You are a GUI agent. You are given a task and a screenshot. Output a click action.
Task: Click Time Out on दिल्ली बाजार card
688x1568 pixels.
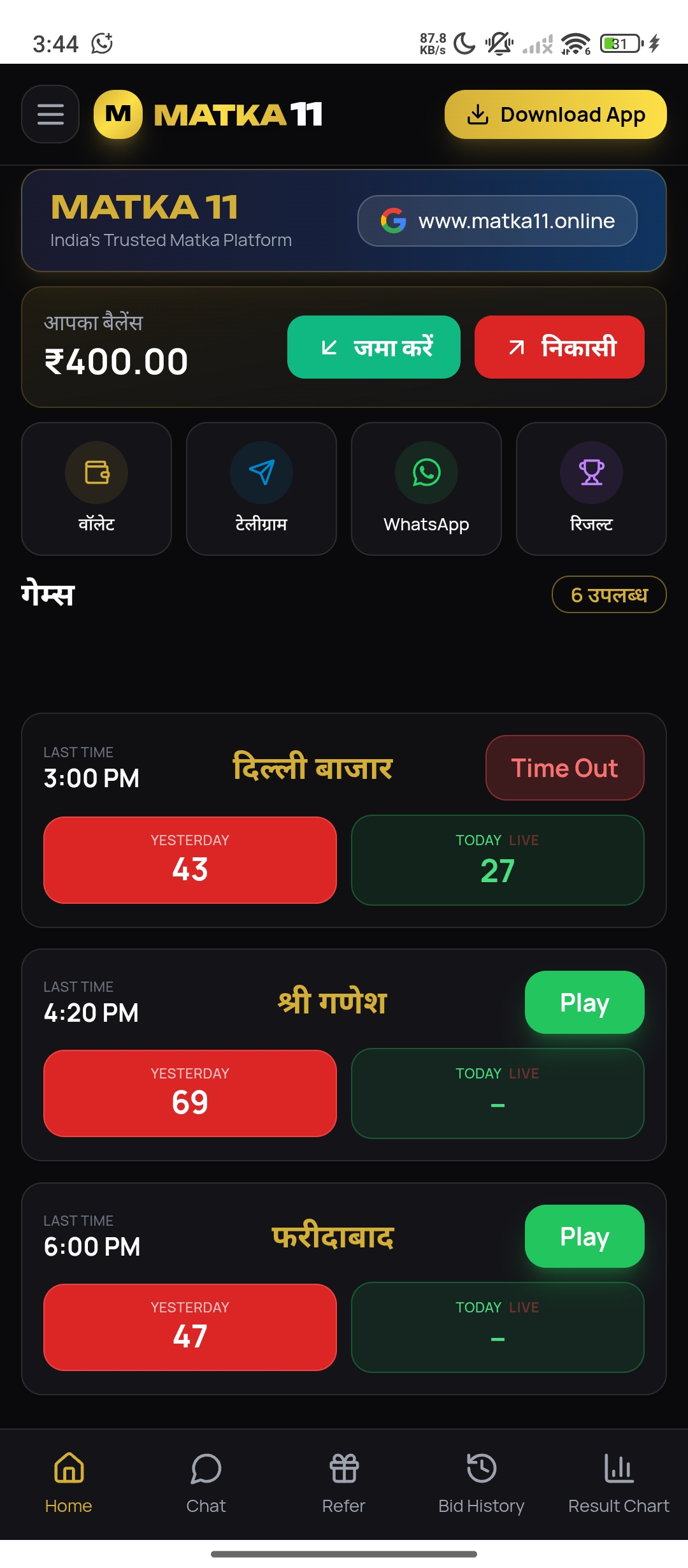564,768
